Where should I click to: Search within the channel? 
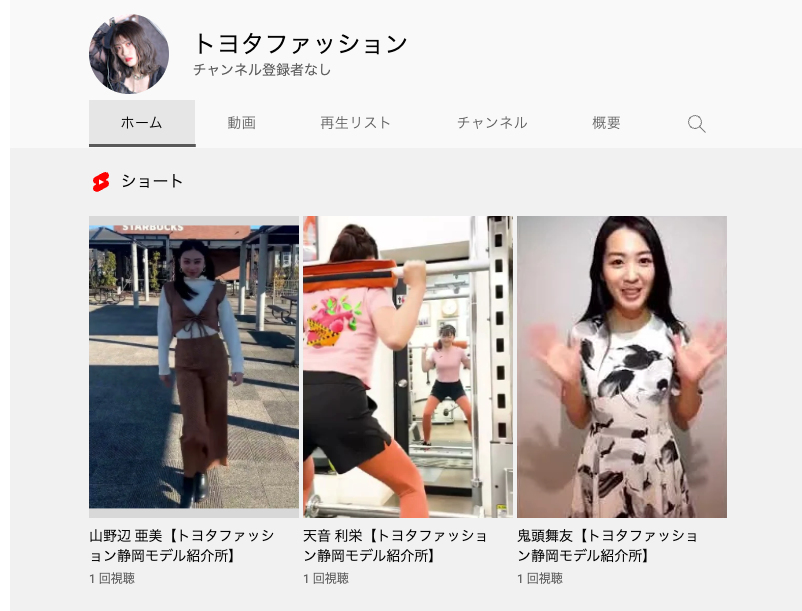[x=696, y=124]
